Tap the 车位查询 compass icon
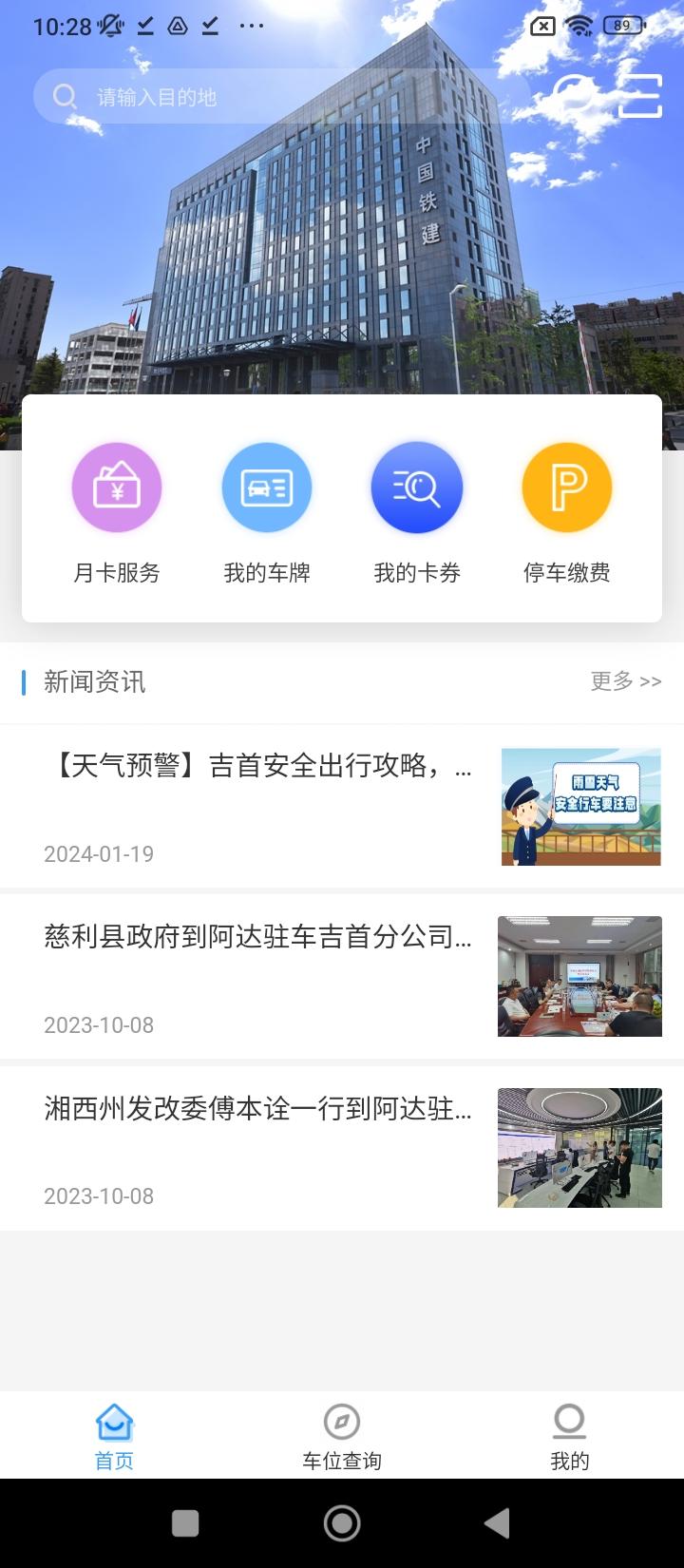The height and width of the screenshot is (1568, 684). tap(342, 1421)
